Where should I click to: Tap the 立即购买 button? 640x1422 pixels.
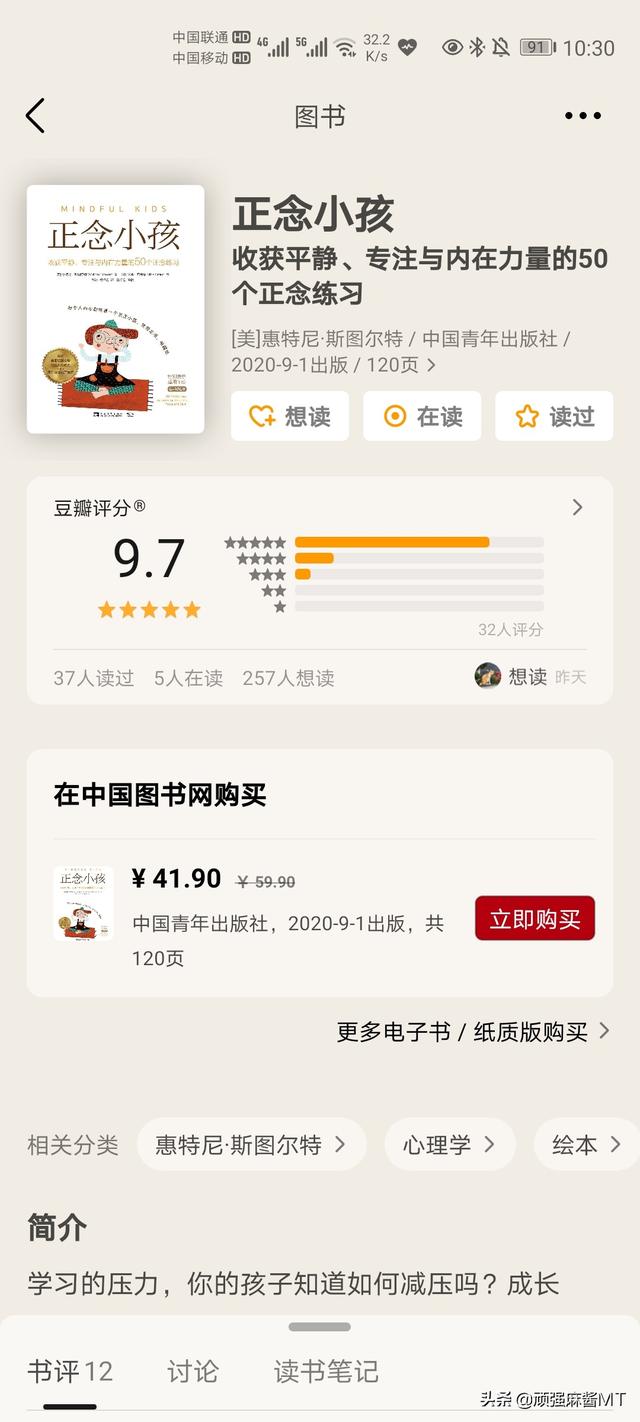(x=535, y=918)
